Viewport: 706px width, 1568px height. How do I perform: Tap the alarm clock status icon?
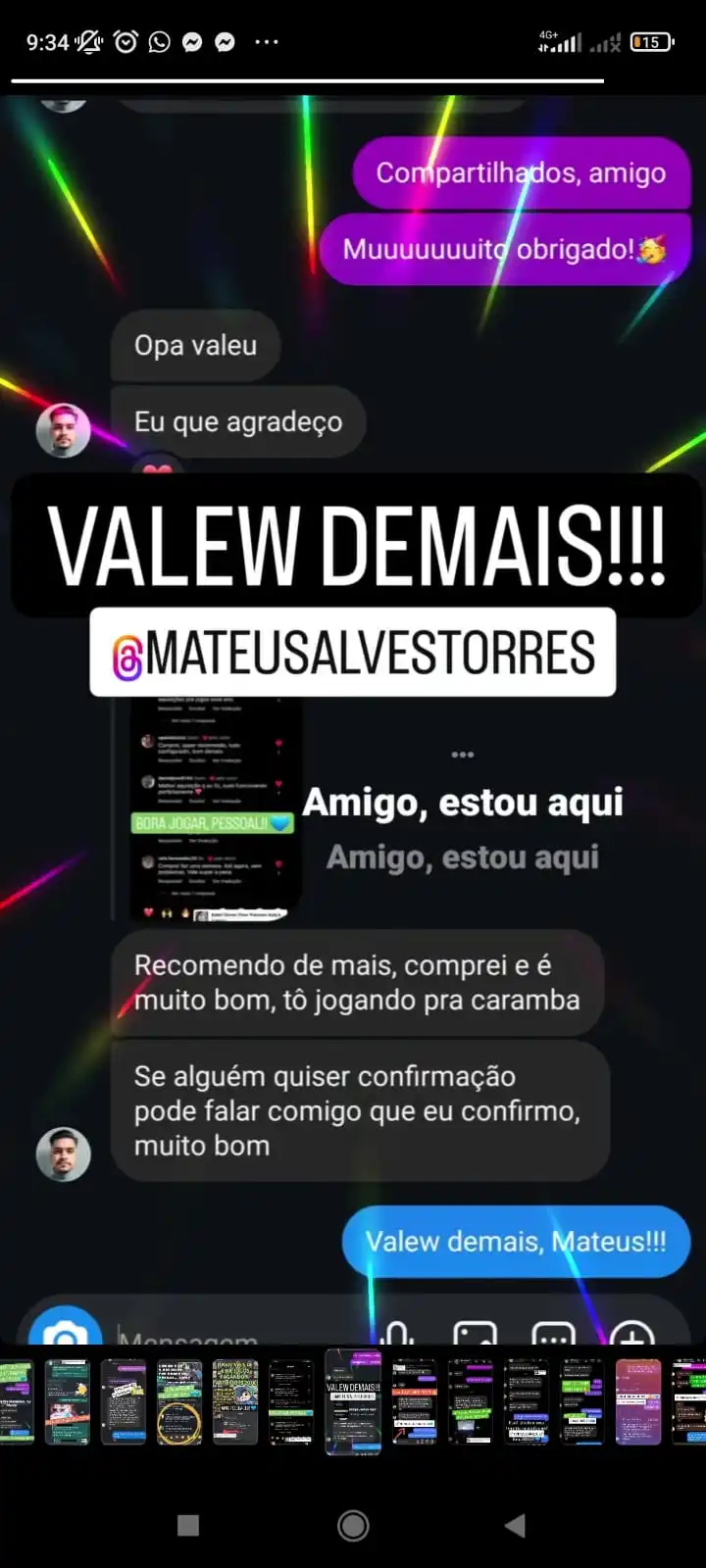[x=126, y=41]
